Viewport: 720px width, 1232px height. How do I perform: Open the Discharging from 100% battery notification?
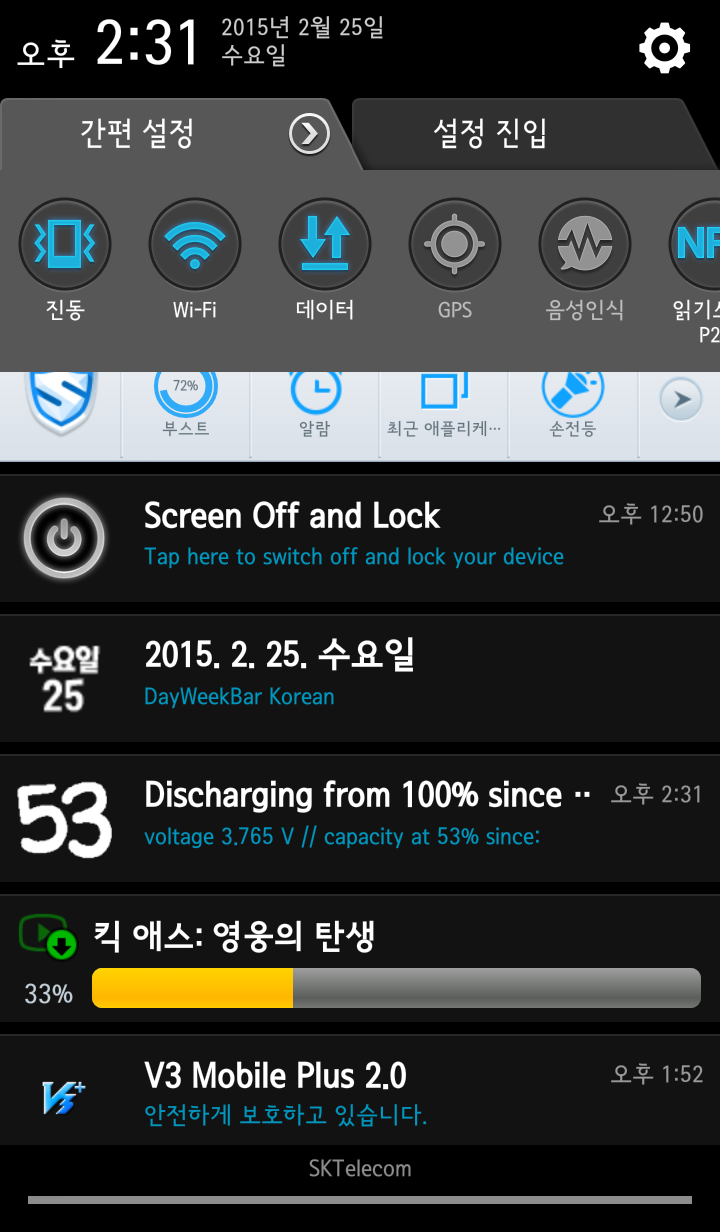360,818
